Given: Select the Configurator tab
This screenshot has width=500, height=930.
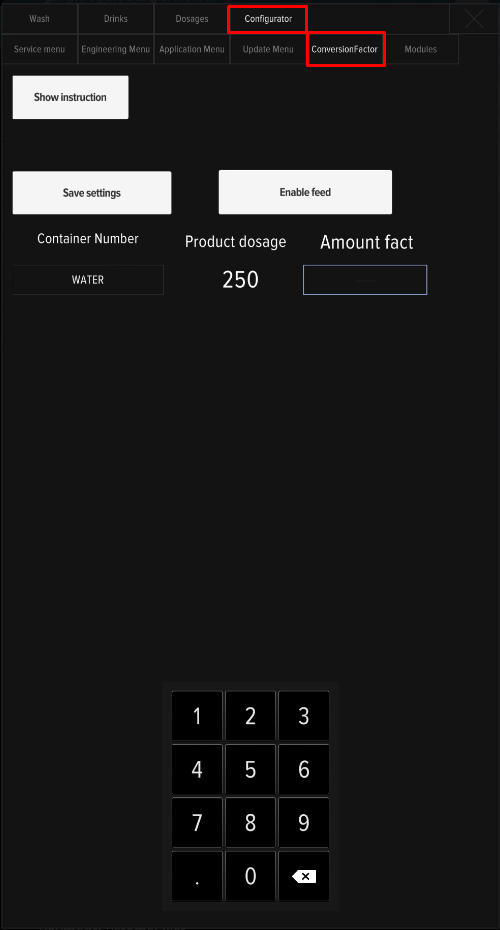Looking at the screenshot, I should tap(268, 19).
